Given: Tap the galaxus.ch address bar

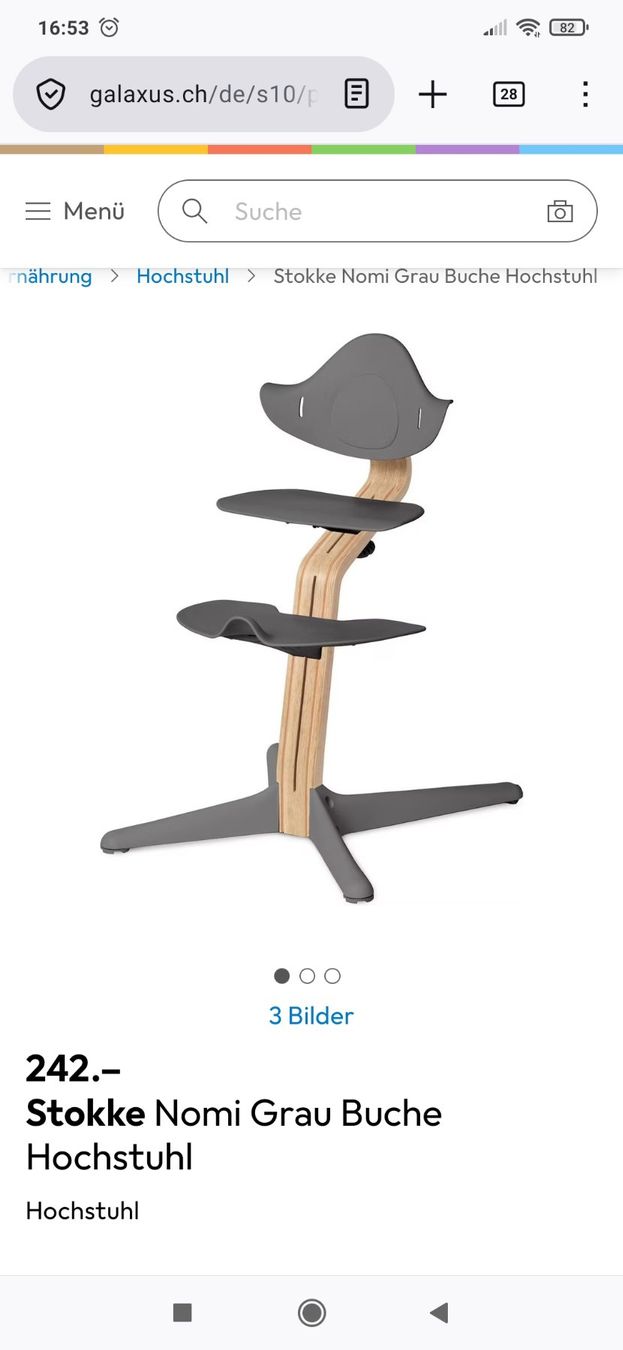Looking at the screenshot, I should 203,95.
